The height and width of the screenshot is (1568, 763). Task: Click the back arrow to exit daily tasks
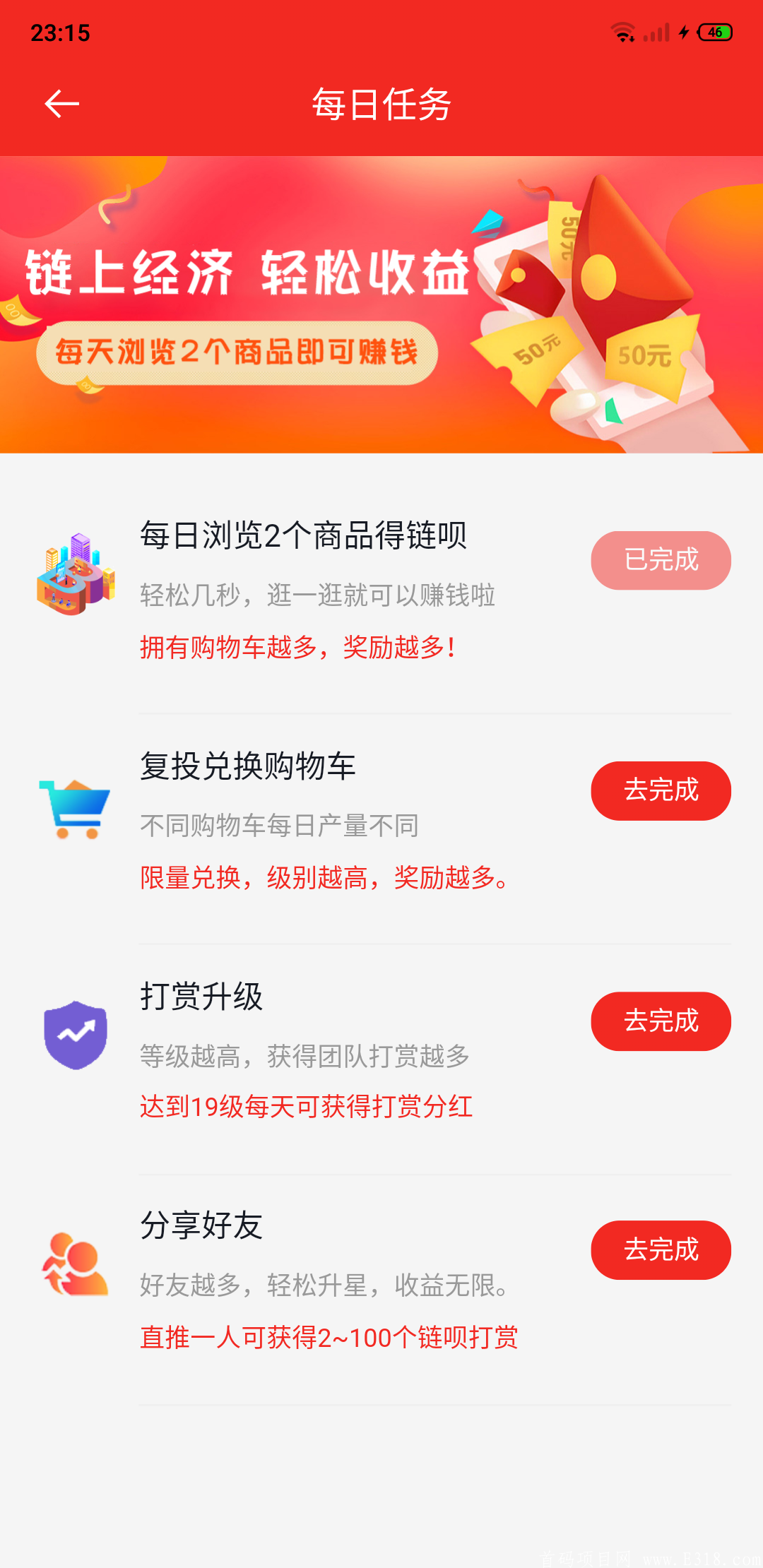tap(60, 104)
